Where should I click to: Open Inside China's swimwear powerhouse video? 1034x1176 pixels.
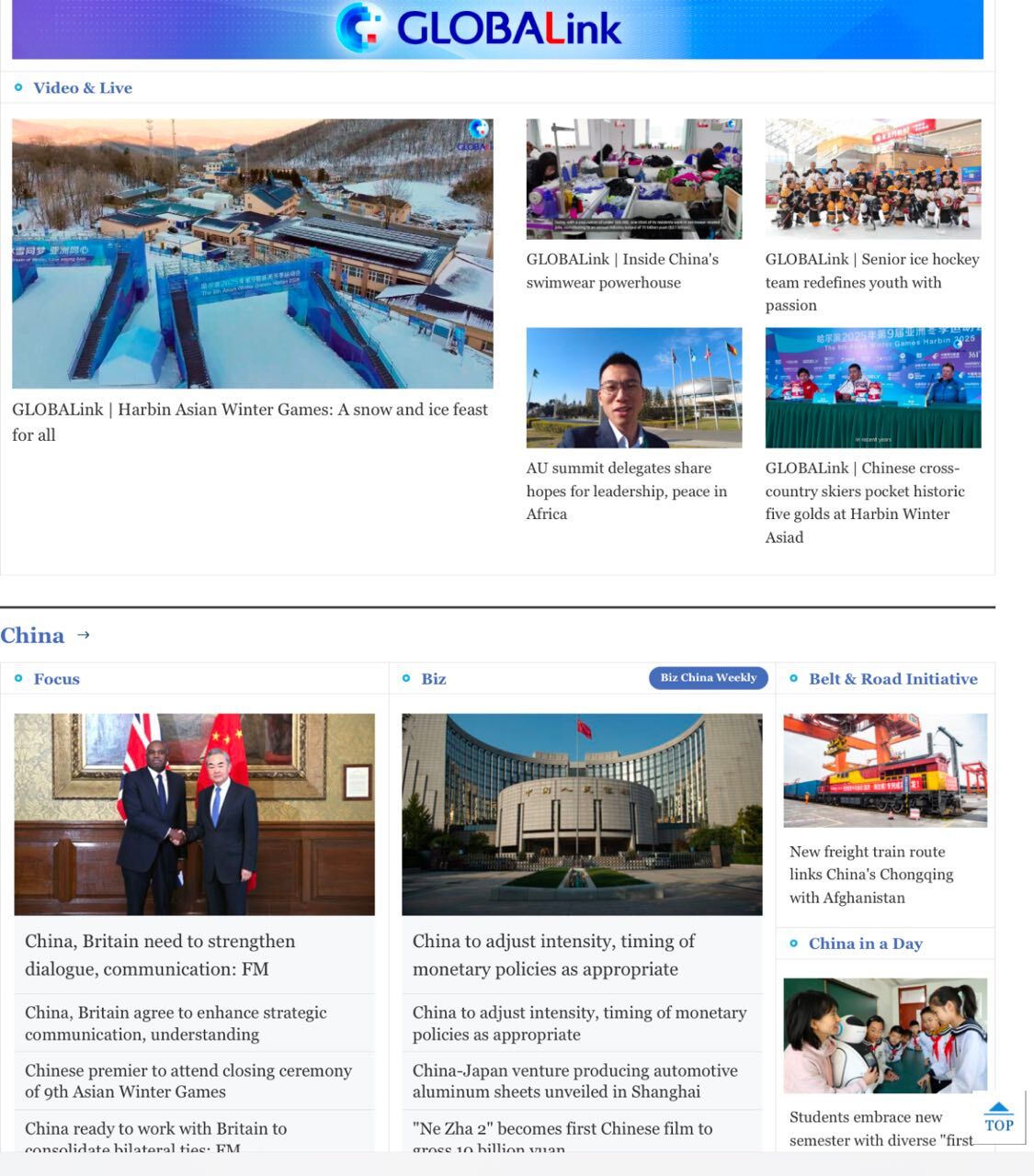coord(633,179)
